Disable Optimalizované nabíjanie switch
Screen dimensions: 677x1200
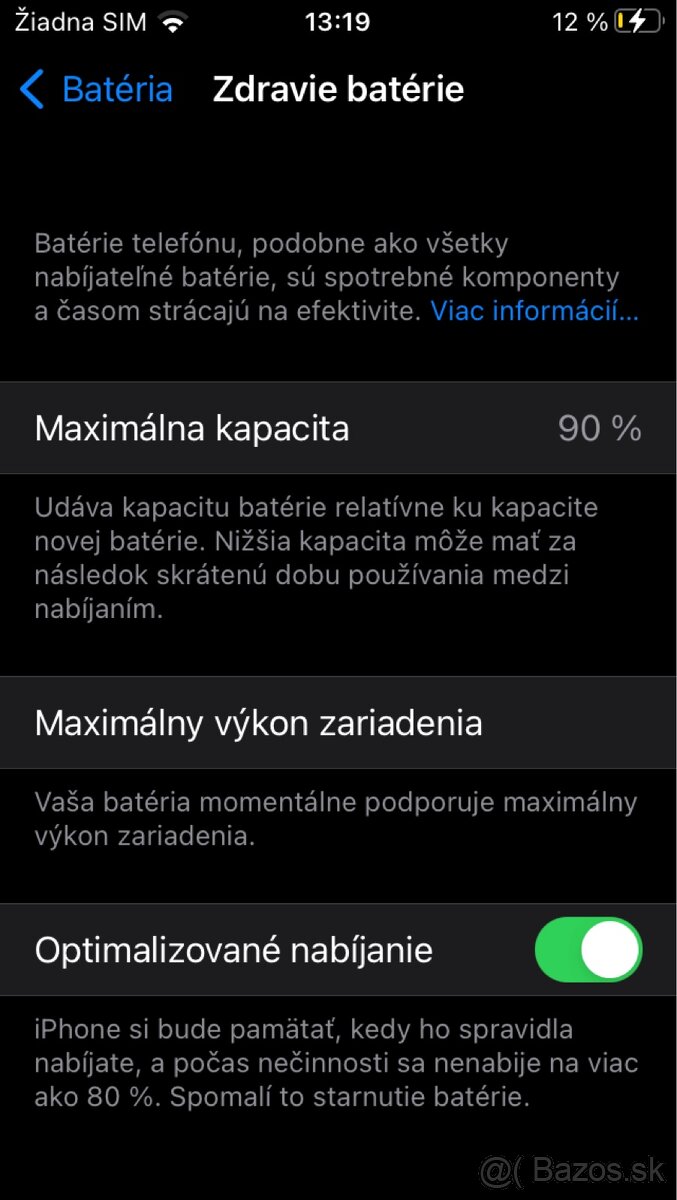[588, 949]
